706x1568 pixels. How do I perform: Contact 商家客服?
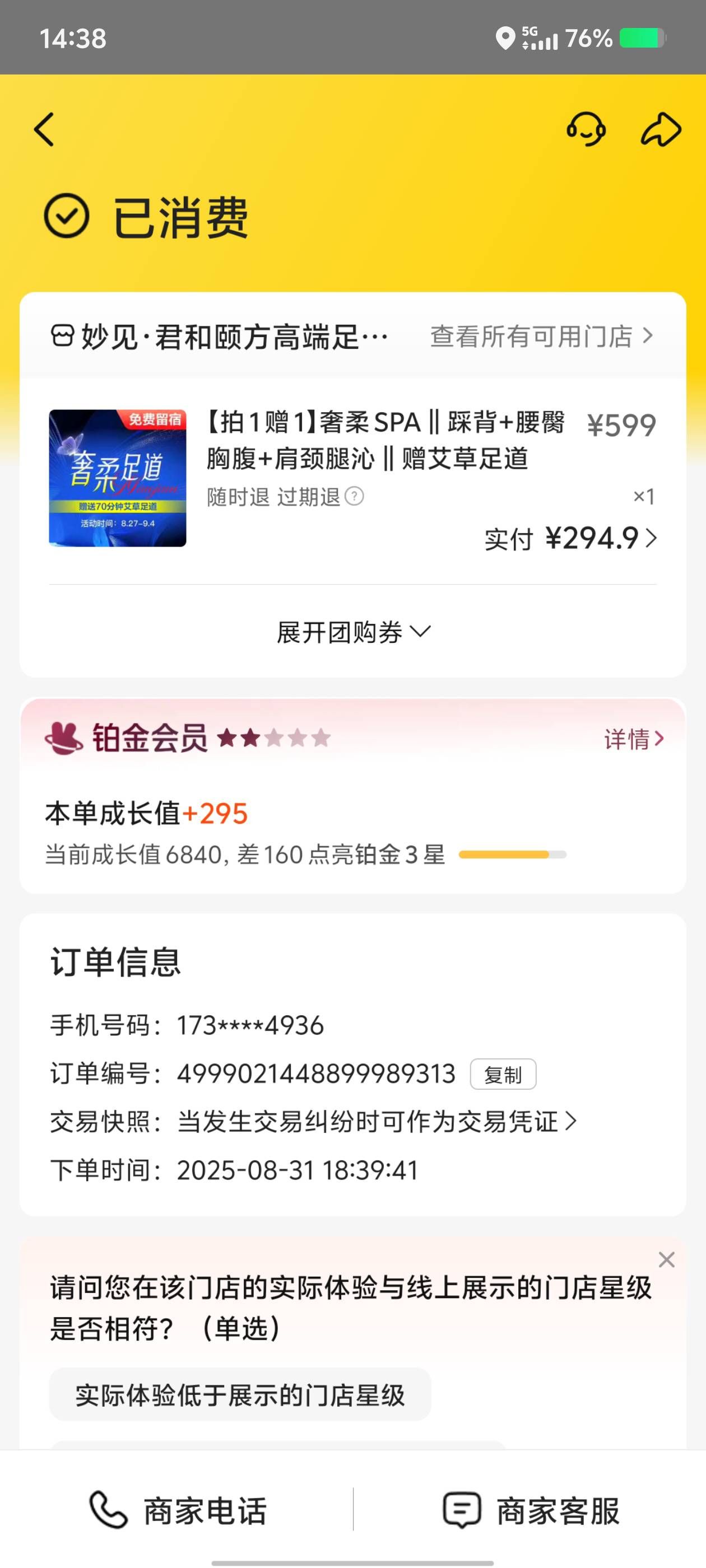coord(530,1511)
